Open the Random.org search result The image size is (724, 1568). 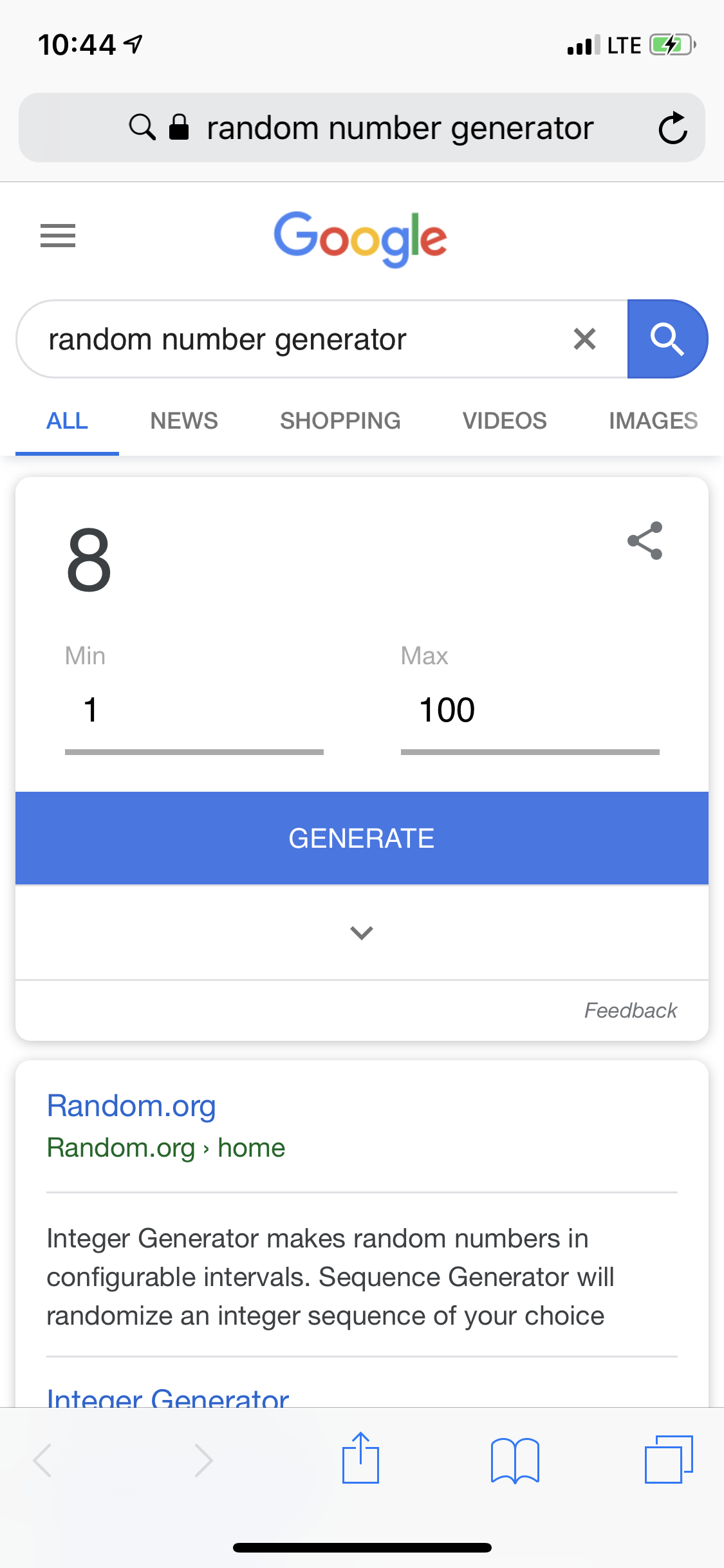click(x=131, y=1106)
